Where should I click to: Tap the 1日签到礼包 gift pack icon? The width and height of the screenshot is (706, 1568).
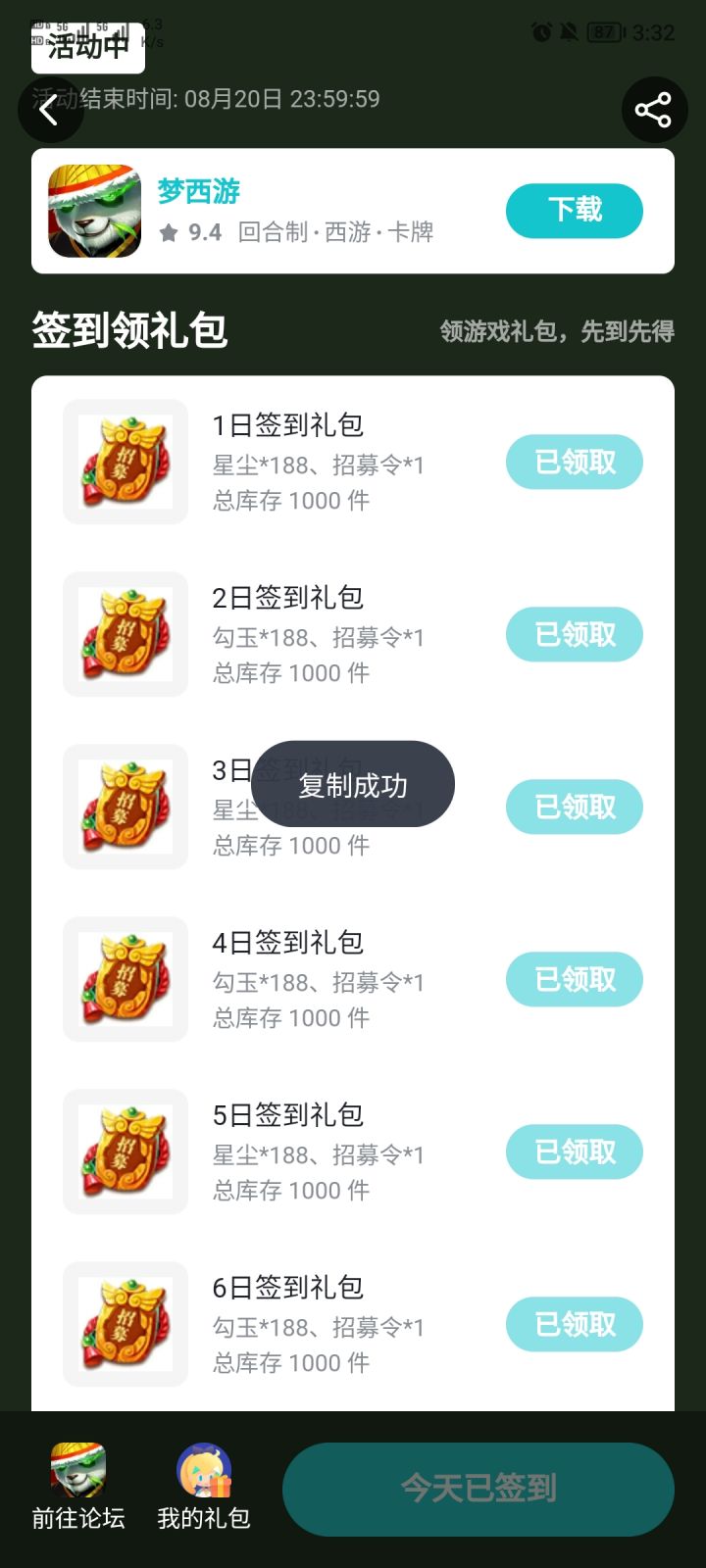(126, 461)
